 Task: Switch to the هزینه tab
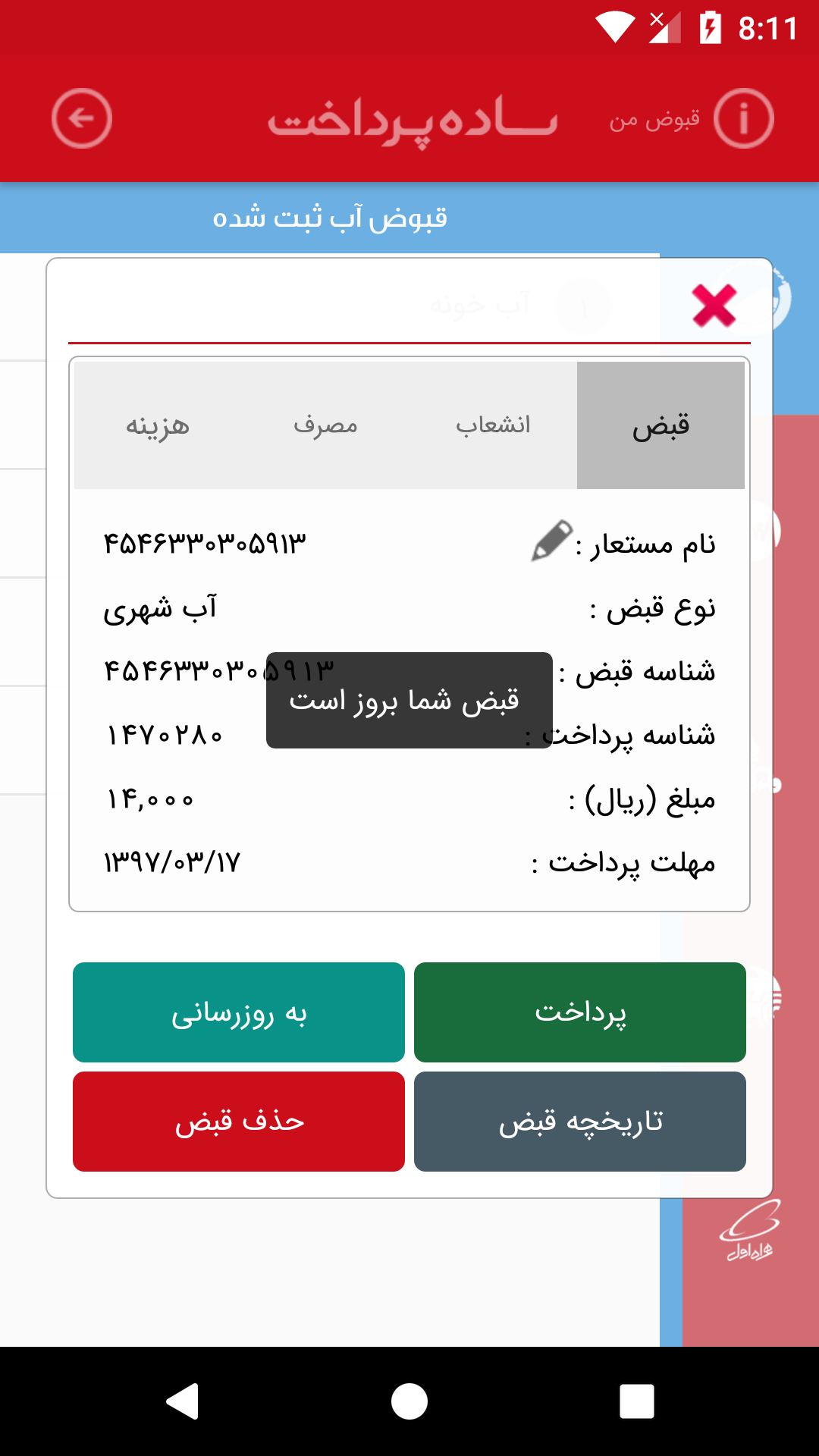[x=158, y=425]
